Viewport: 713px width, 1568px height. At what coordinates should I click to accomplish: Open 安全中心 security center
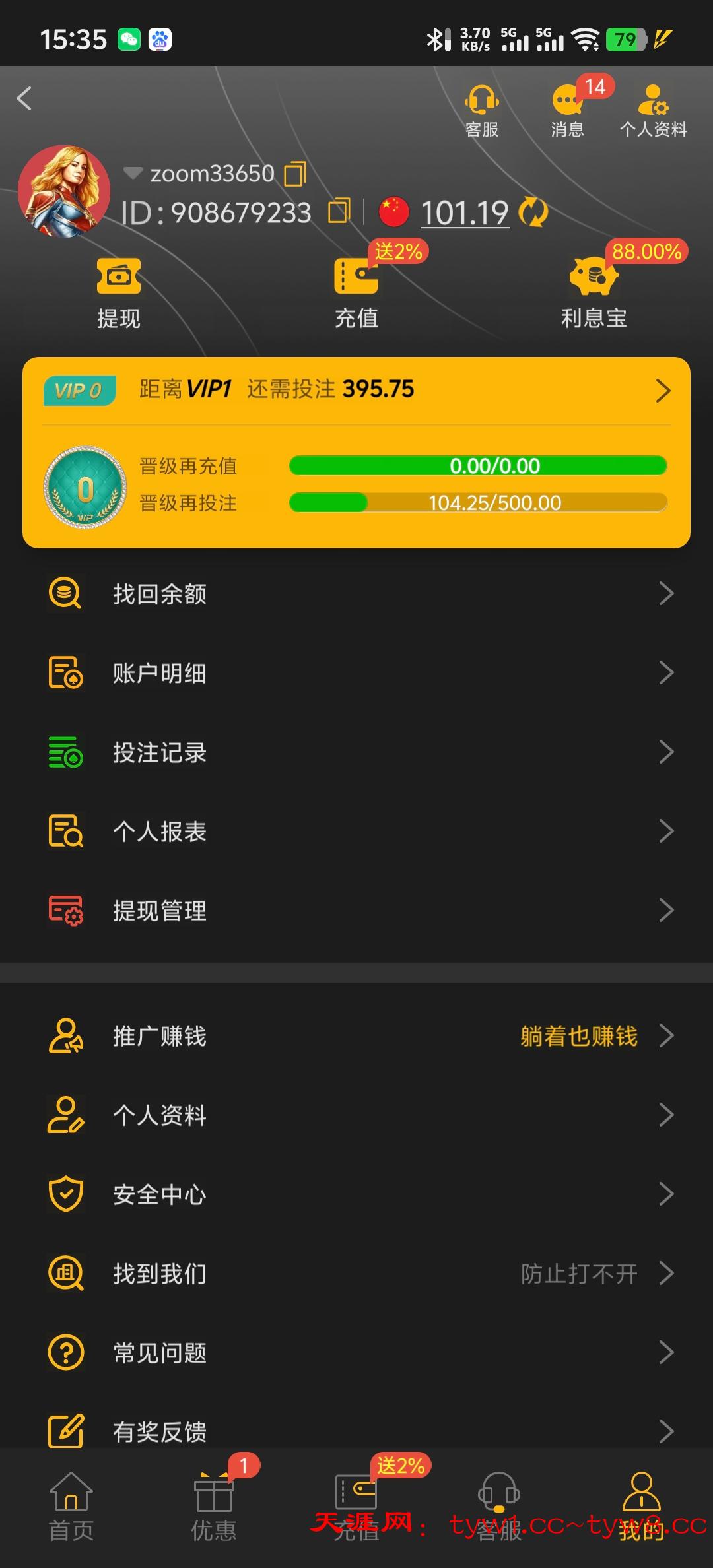(x=356, y=1194)
